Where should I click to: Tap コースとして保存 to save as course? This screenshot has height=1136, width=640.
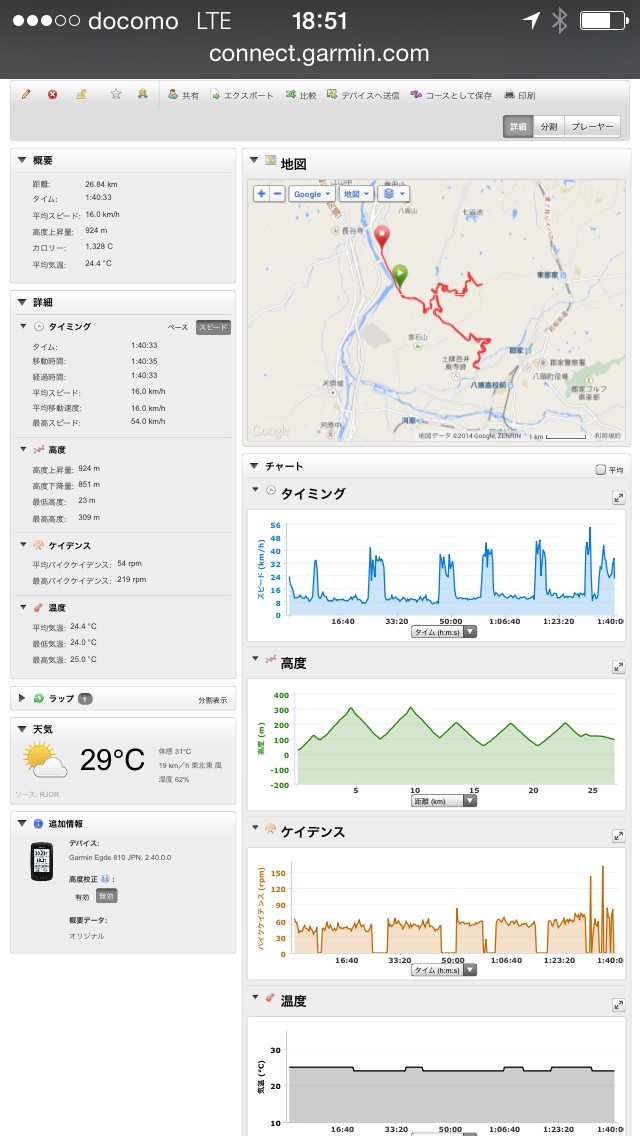tap(451, 95)
